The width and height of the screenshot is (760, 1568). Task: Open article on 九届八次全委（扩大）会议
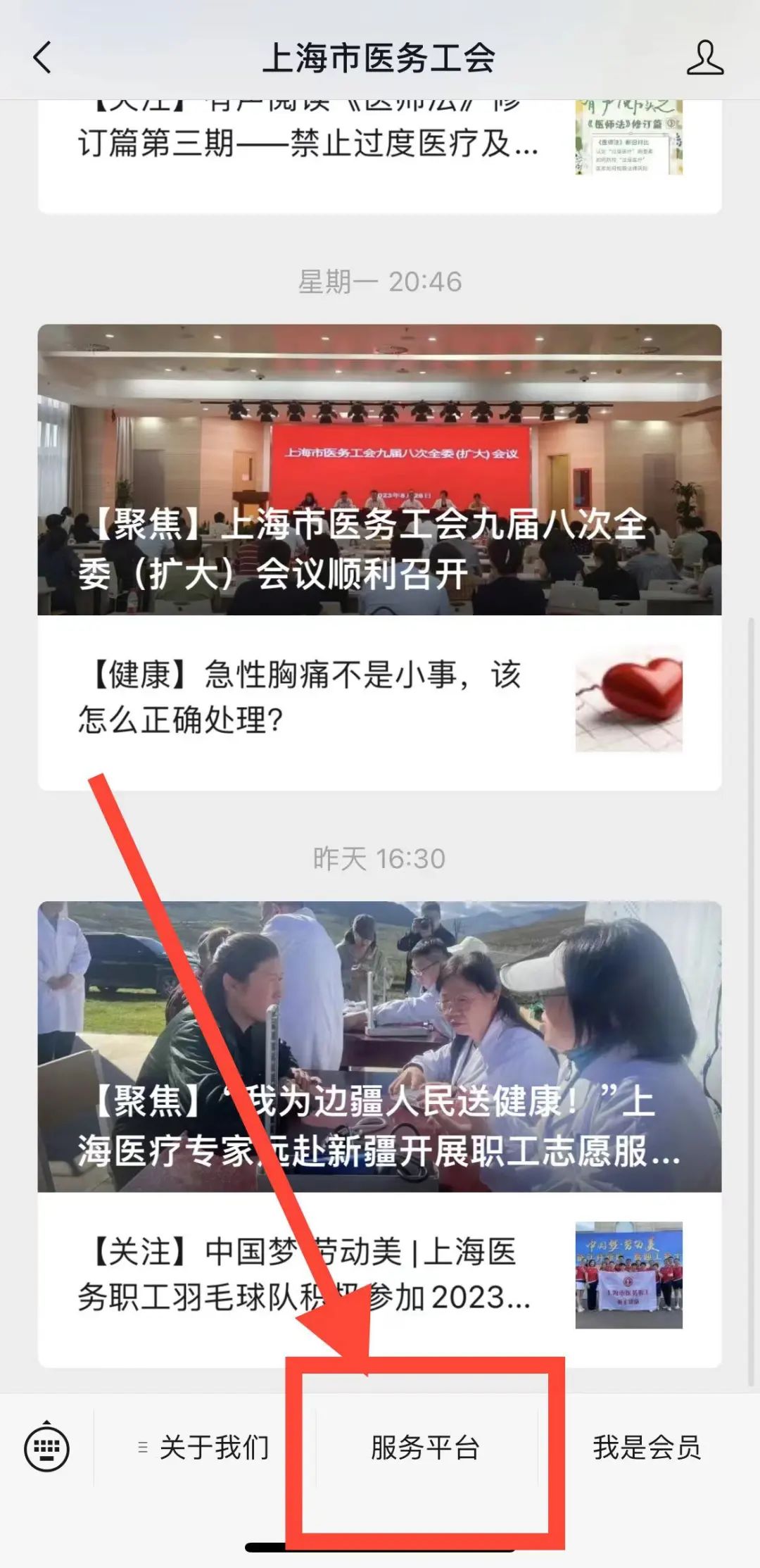click(x=379, y=470)
